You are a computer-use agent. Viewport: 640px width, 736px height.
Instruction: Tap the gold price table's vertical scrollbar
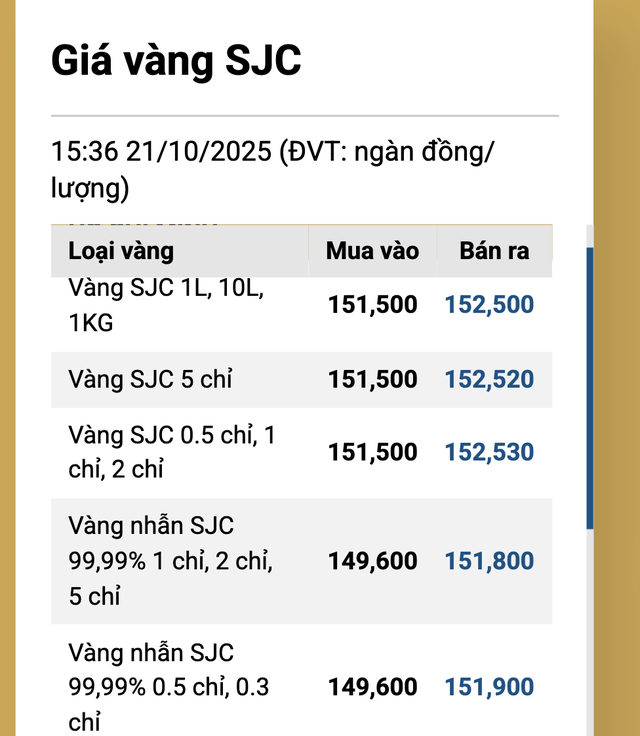589,390
